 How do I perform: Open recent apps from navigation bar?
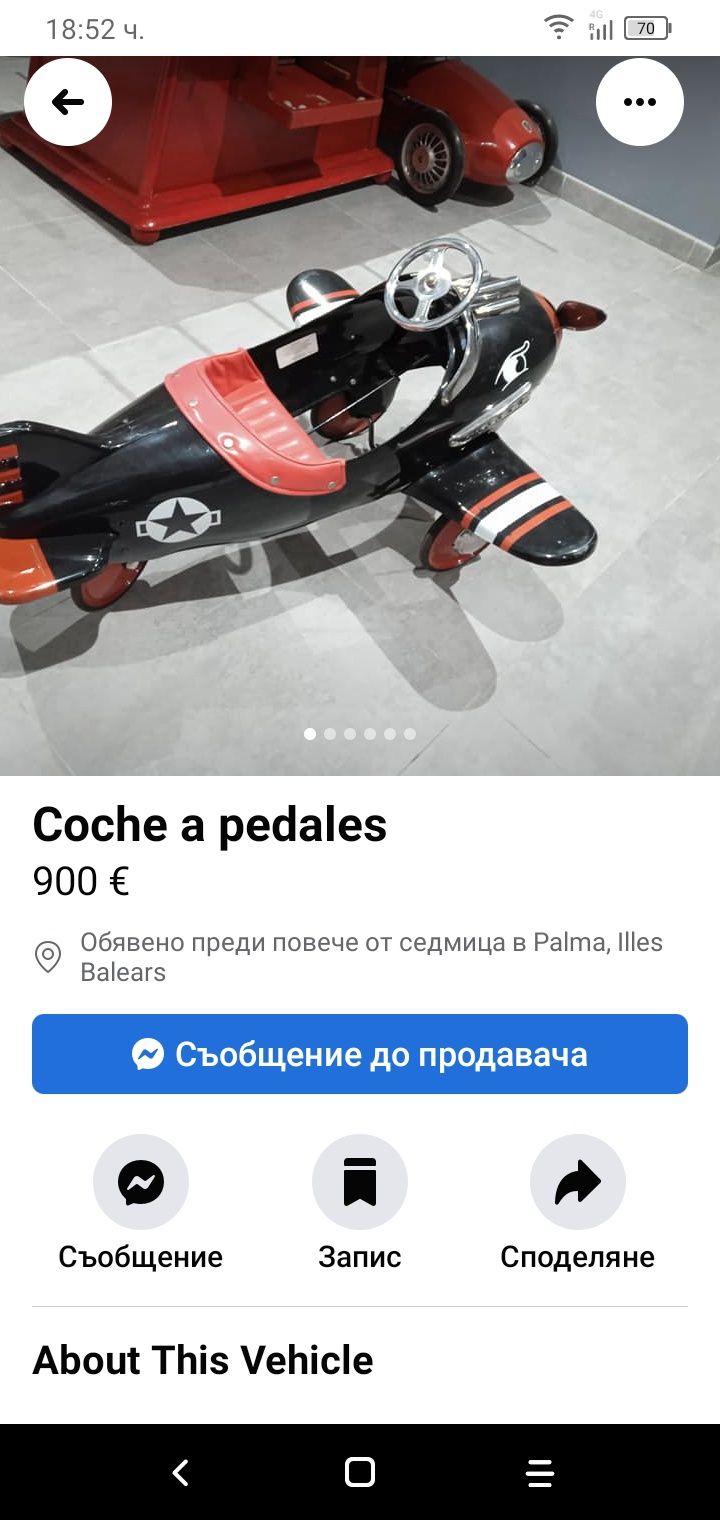[x=540, y=1472]
